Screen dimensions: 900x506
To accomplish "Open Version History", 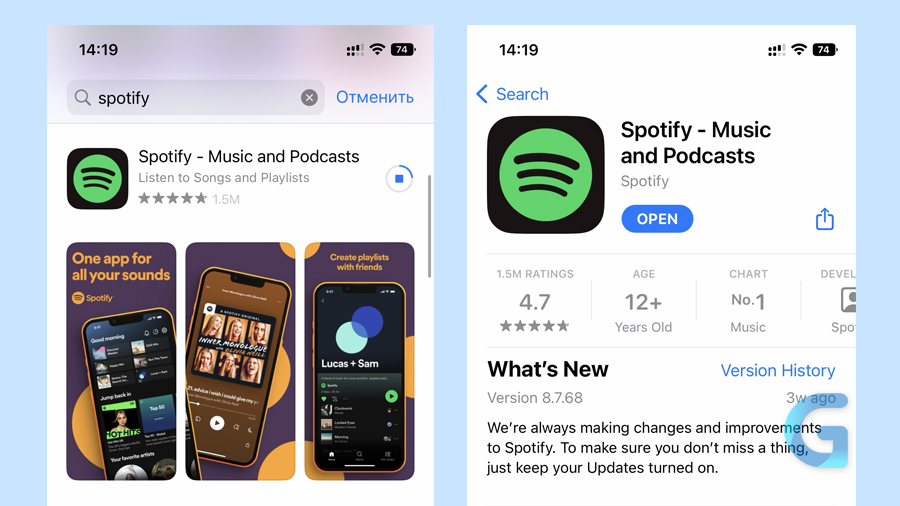I will (x=777, y=370).
